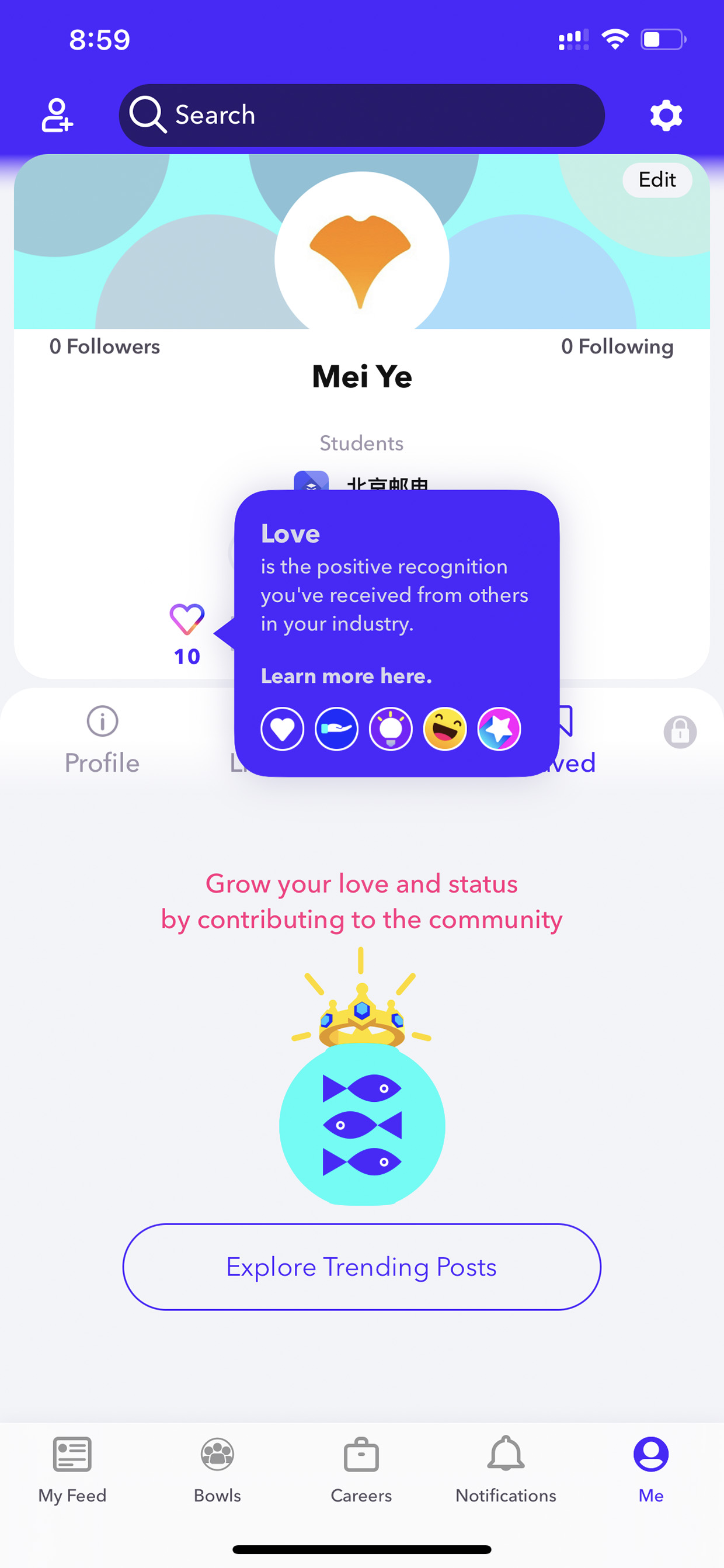Open settings gear icon

[666, 115]
